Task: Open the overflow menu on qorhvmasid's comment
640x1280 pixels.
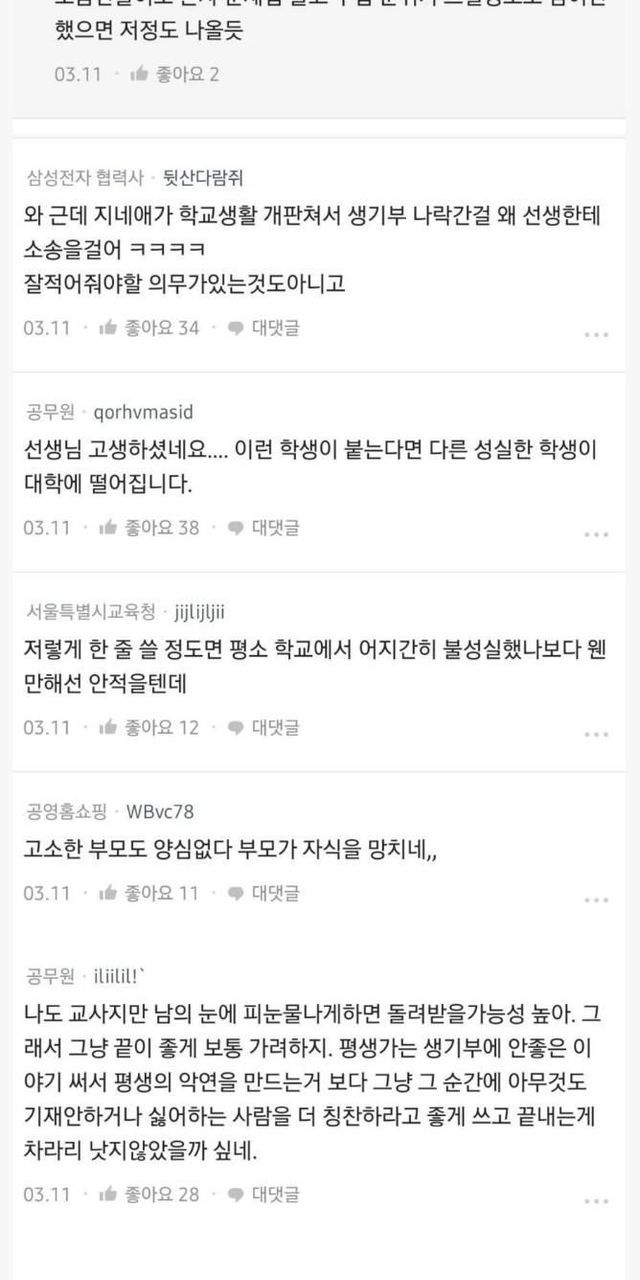Action: 596,534
